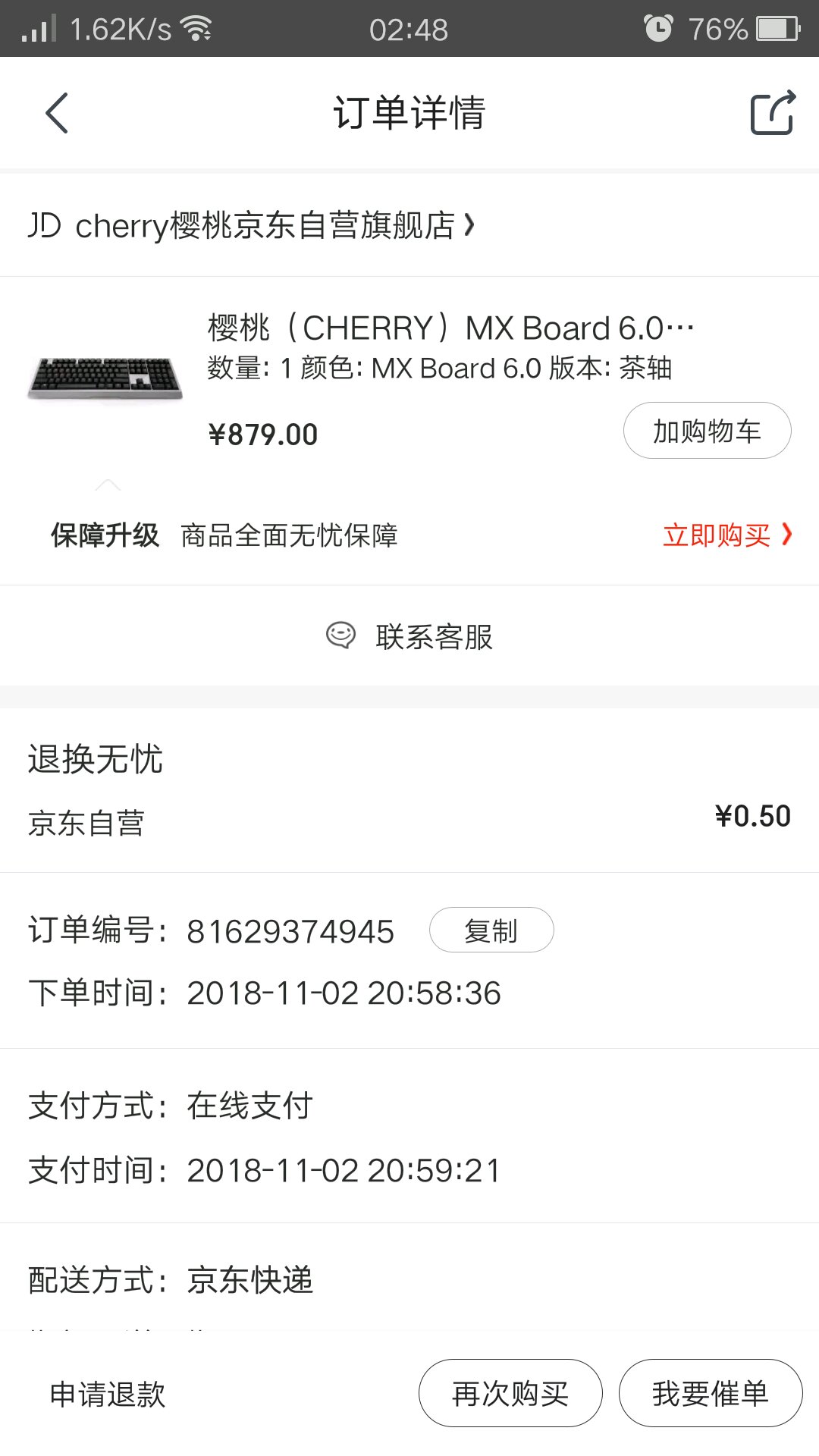Buy again with 再次购买

click(x=510, y=1394)
